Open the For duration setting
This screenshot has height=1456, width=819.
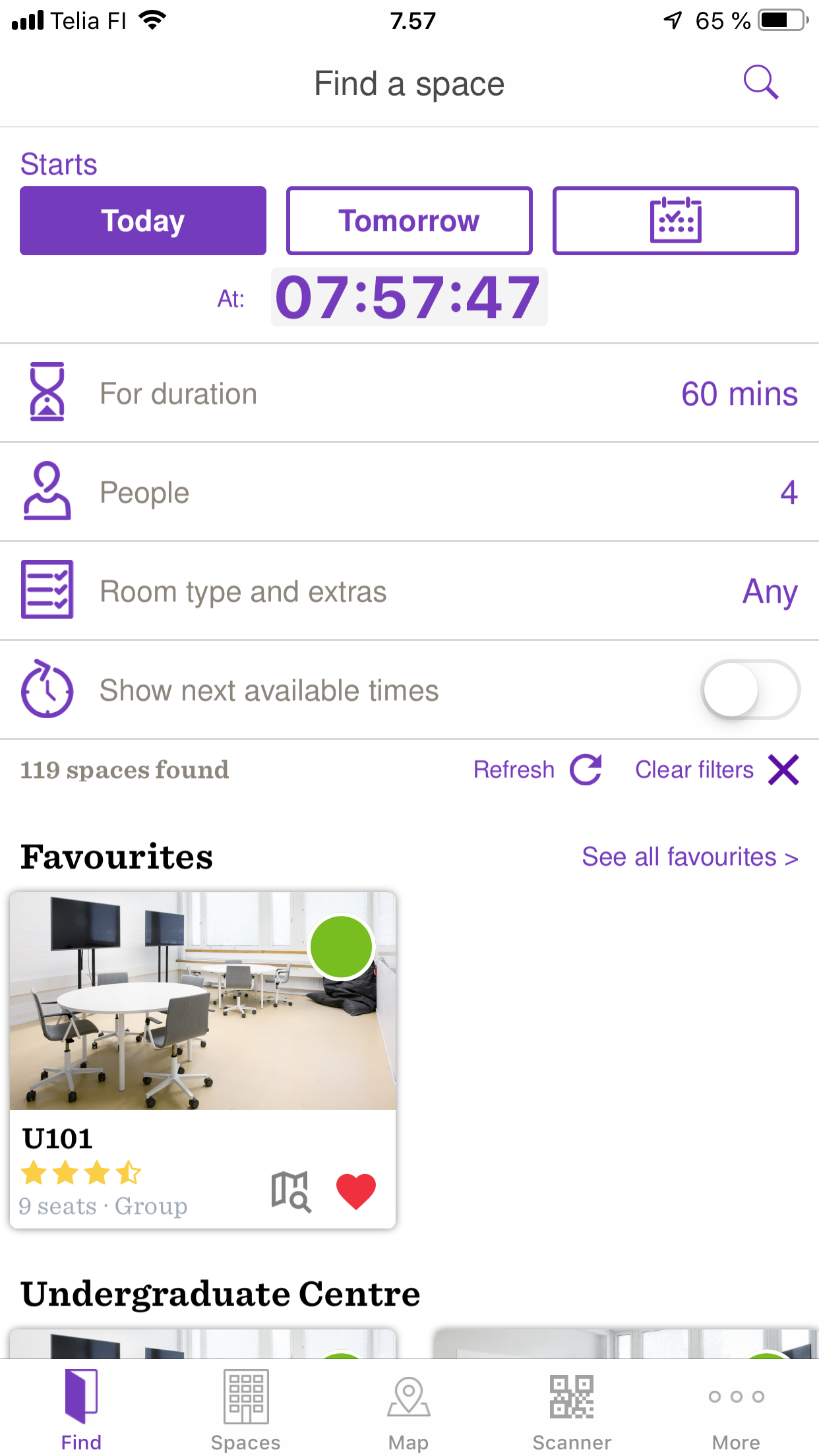pyautogui.click(x=409, y=394)
